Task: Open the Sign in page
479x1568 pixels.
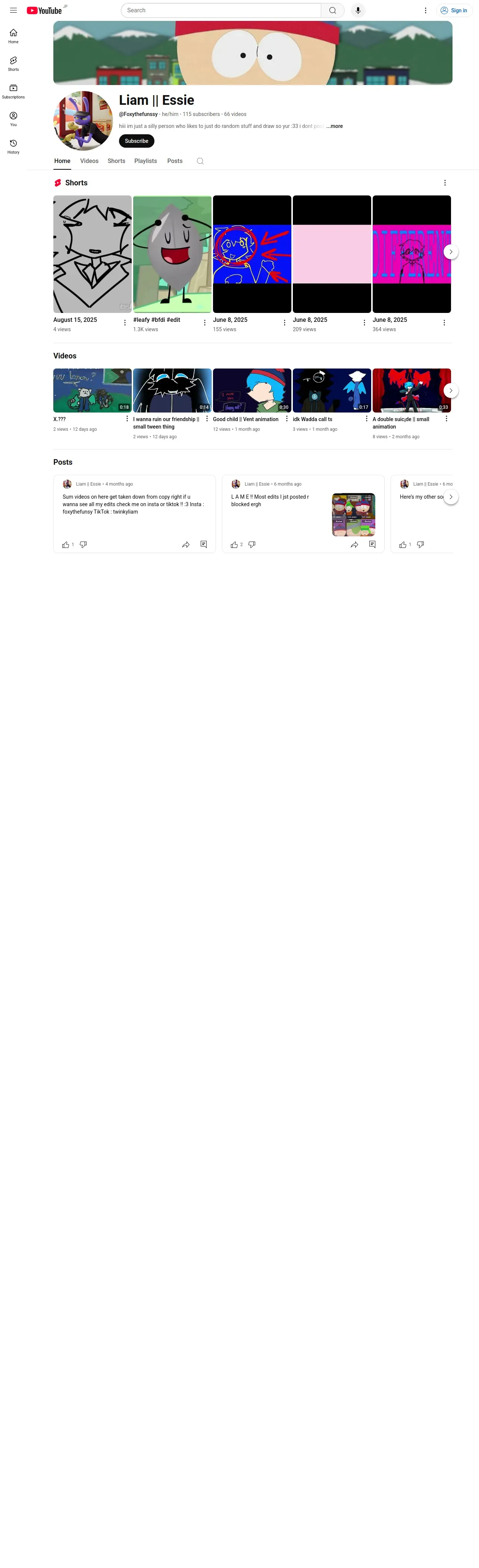Action: [454, 10]
